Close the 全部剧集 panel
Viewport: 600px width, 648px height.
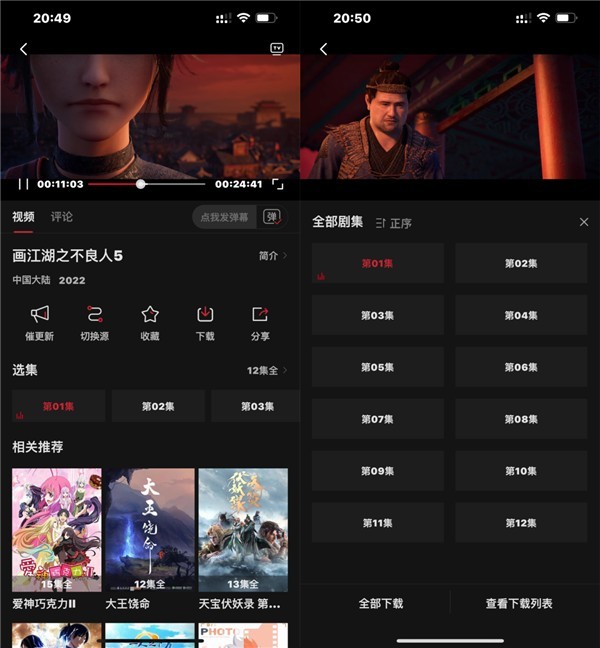point(584,222)
